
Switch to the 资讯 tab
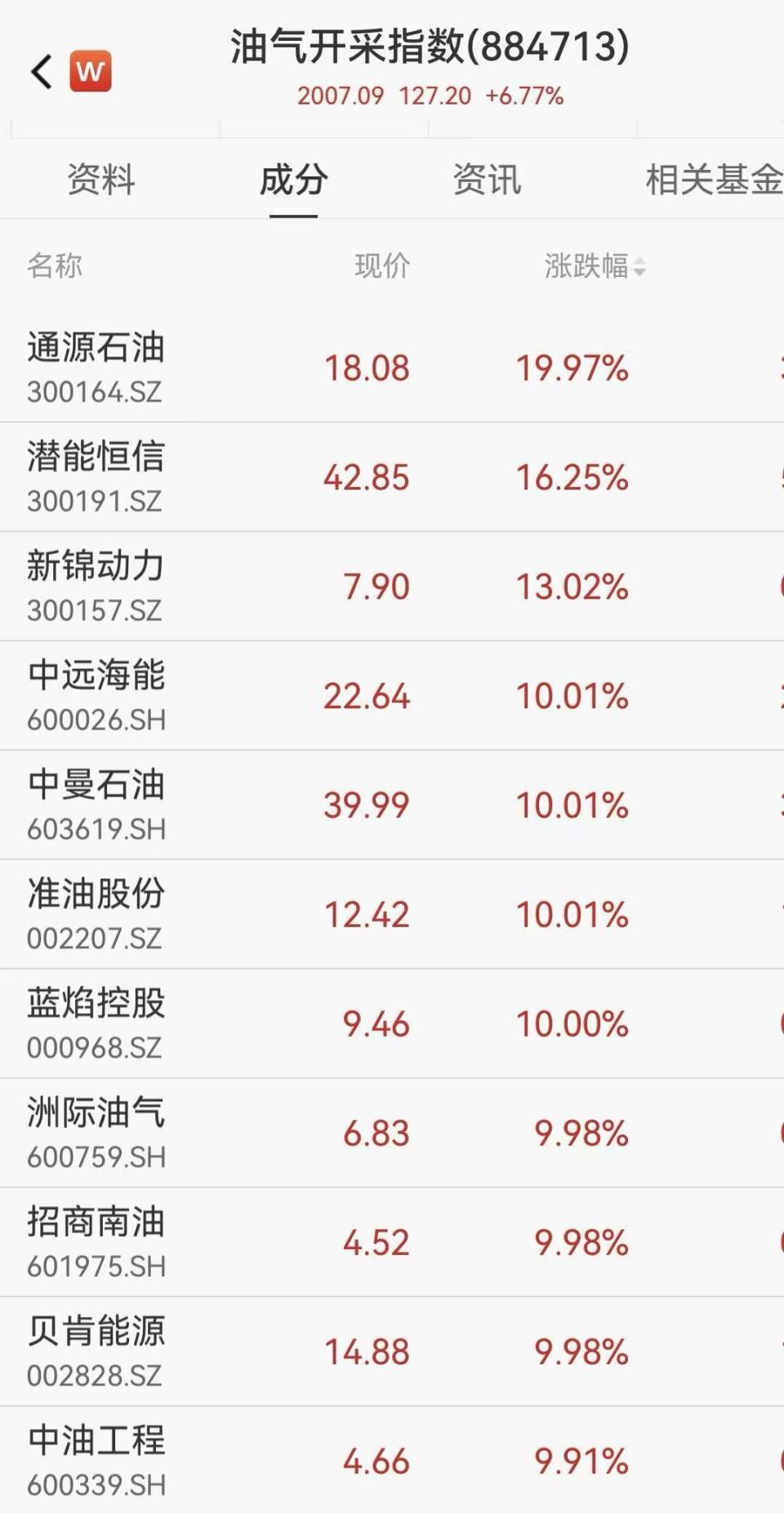(x=488, y=181)
